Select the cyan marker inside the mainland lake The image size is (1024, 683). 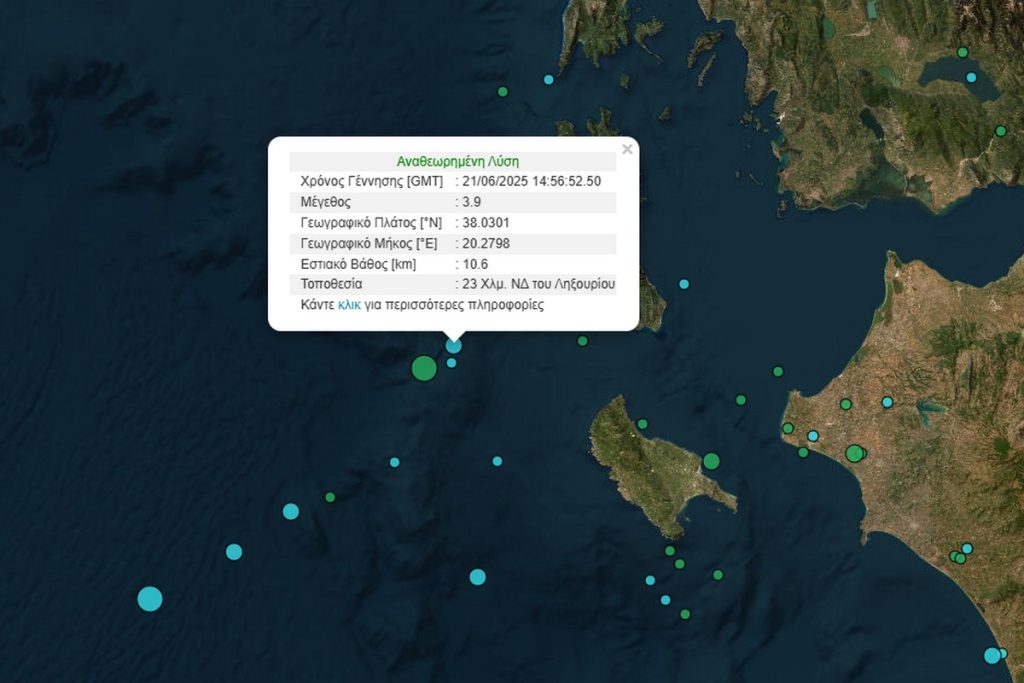tap(971, 77)
